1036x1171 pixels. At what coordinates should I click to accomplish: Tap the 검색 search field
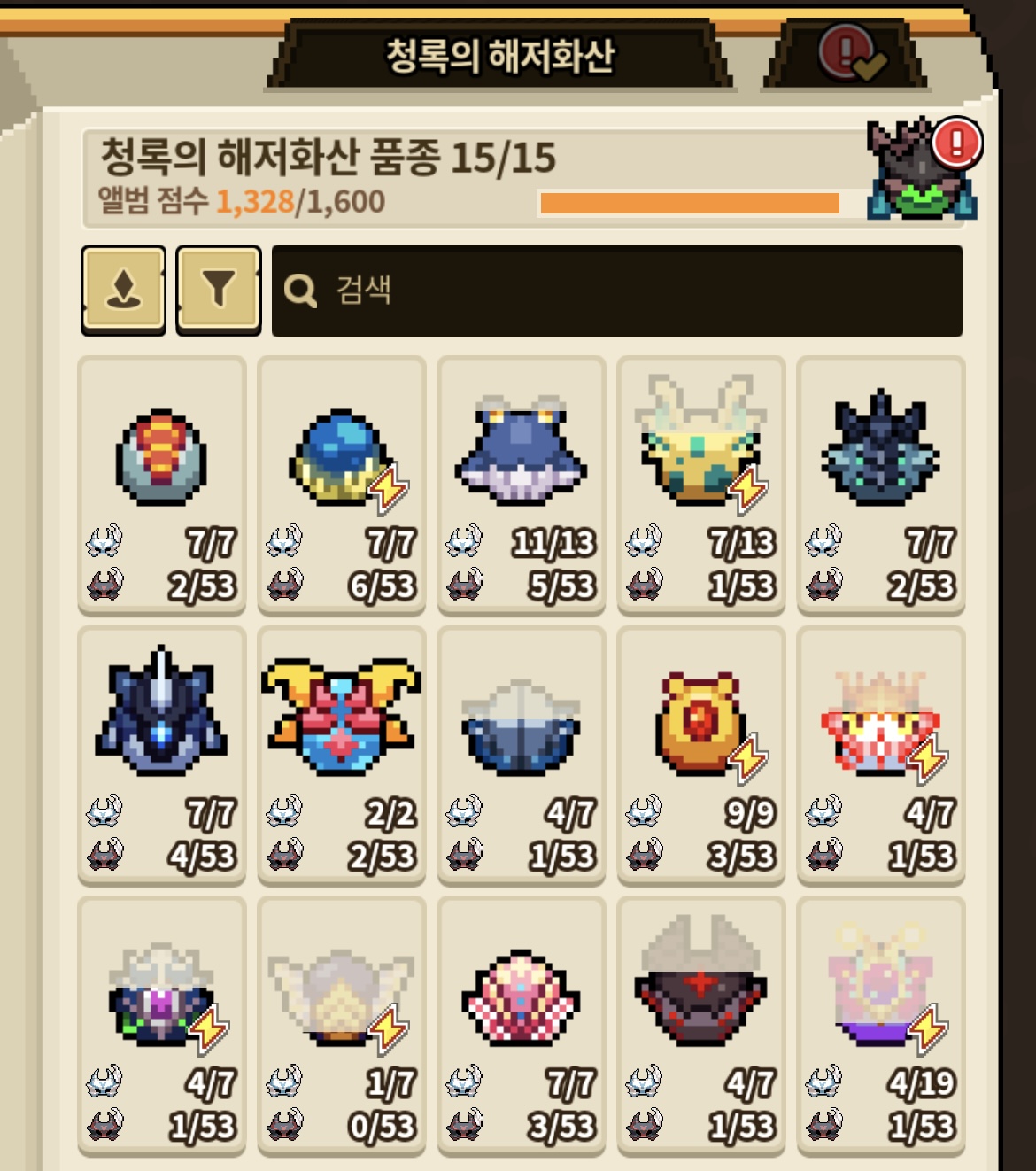[x=616, y=291]
